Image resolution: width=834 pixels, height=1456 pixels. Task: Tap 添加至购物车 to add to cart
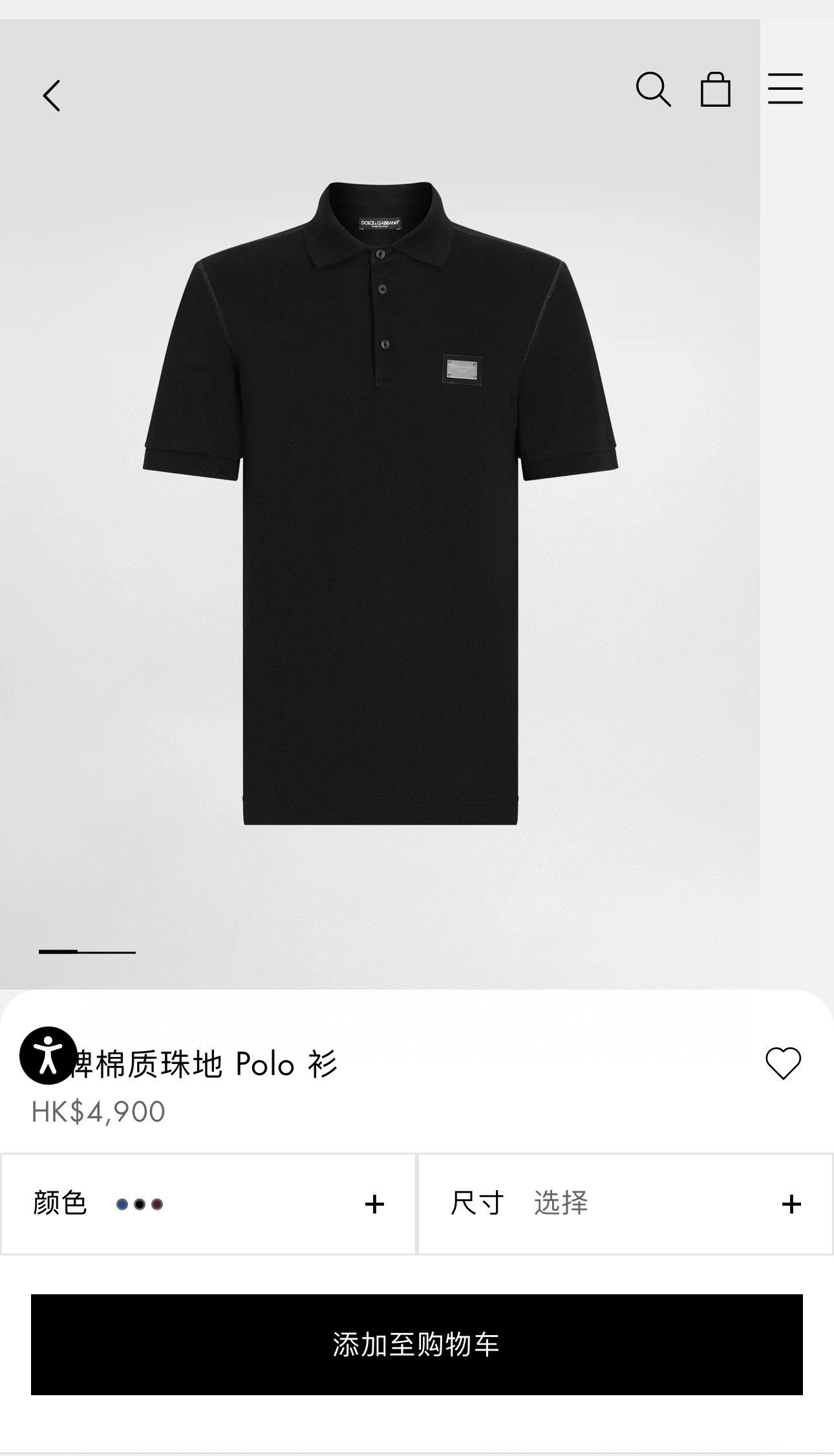(416, 1345)
